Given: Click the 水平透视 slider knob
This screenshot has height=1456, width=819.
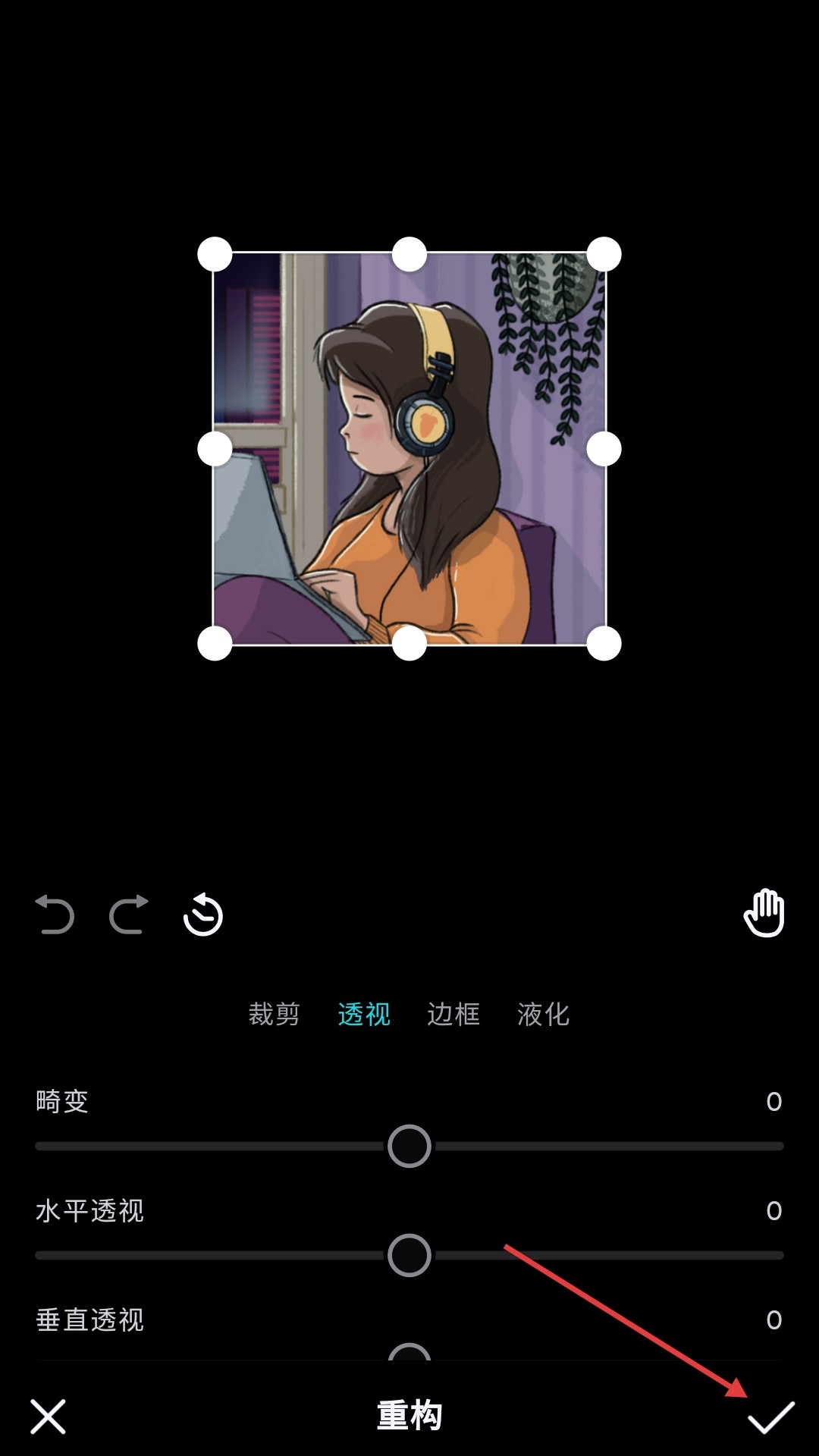Looking at the screenshot, I should click(x=408, y=1257).
